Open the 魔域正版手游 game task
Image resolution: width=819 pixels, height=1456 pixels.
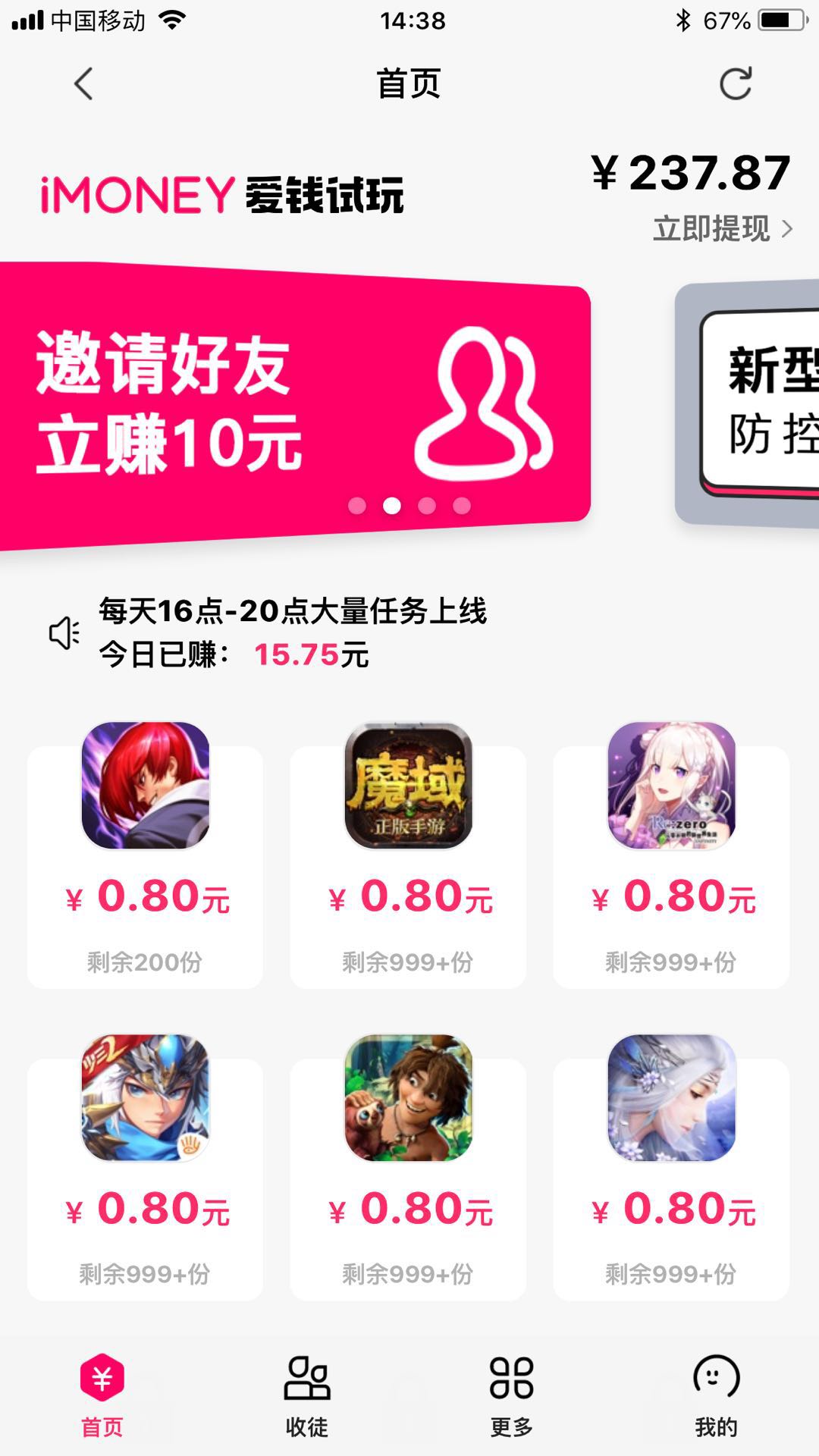(408, 789)
